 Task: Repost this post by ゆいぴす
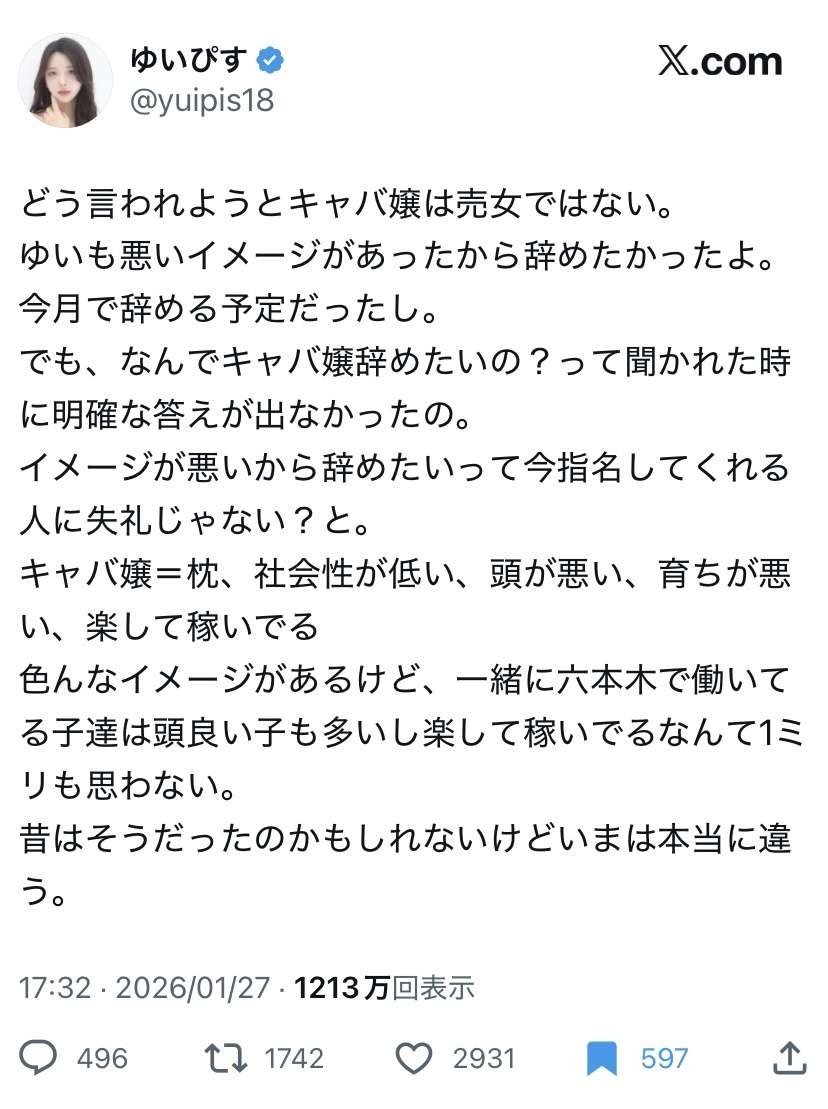click(x=225, y=1057)
